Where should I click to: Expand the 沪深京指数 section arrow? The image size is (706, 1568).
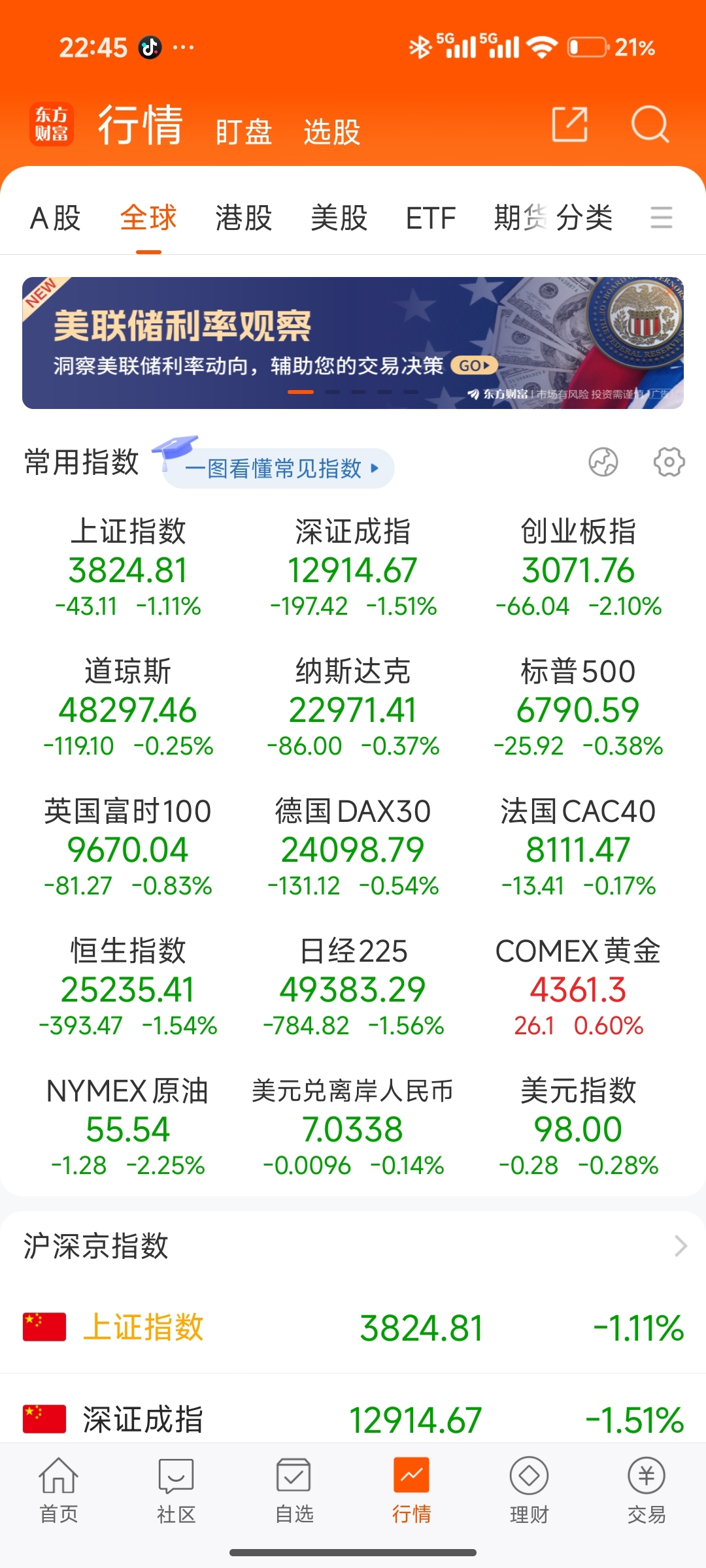click(681, 1246)
